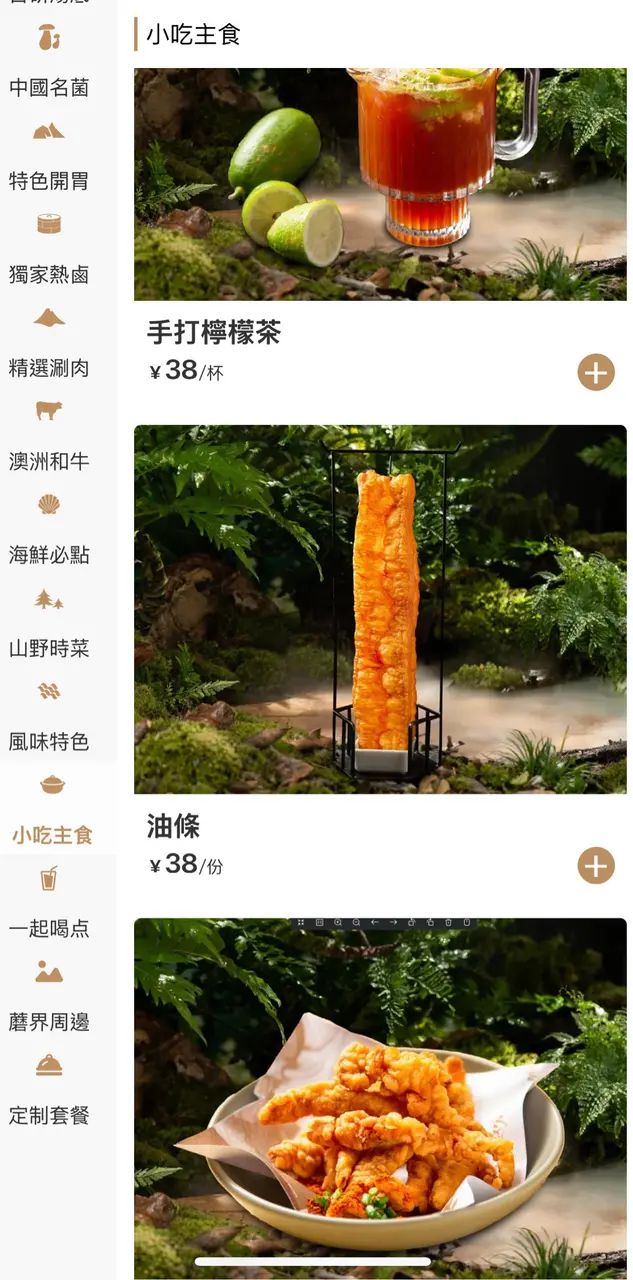View the 蘑界周邊 category
Image resolution: width=633 pixels, height=1280 pixels.
[x=49, y=1022]
